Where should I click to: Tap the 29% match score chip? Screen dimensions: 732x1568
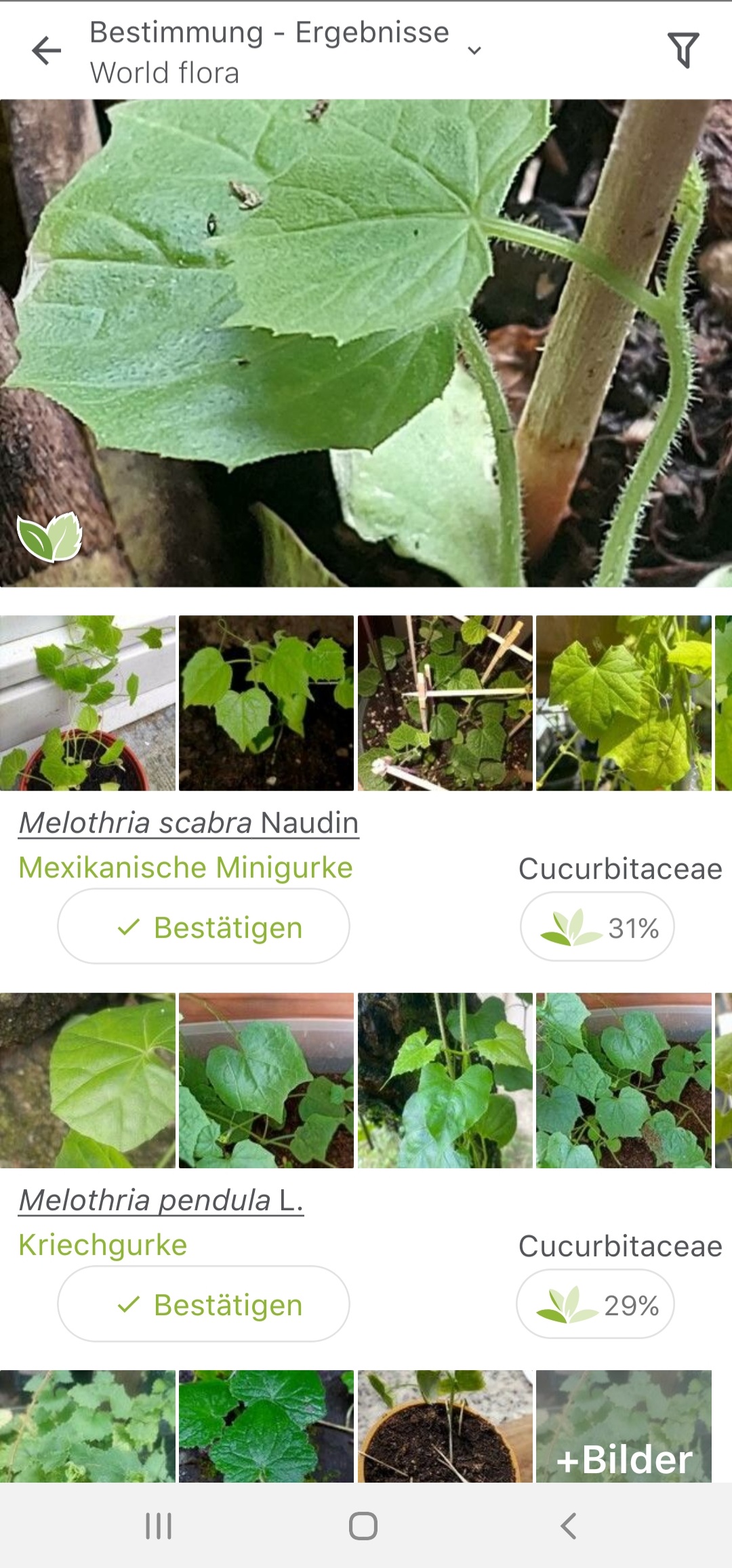(x=595, y=1304)
